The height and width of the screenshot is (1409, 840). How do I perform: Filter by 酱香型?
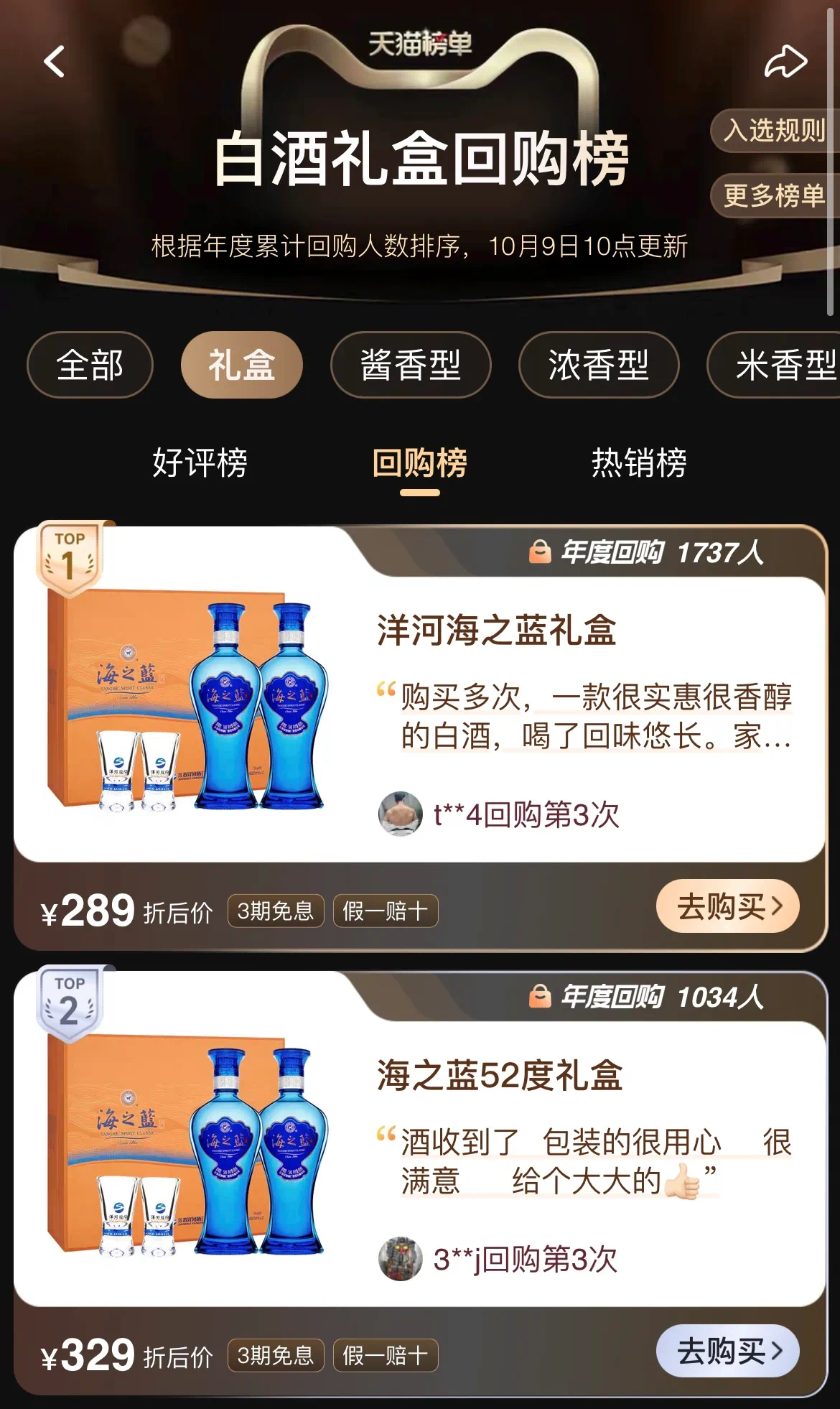click(410, 365)
